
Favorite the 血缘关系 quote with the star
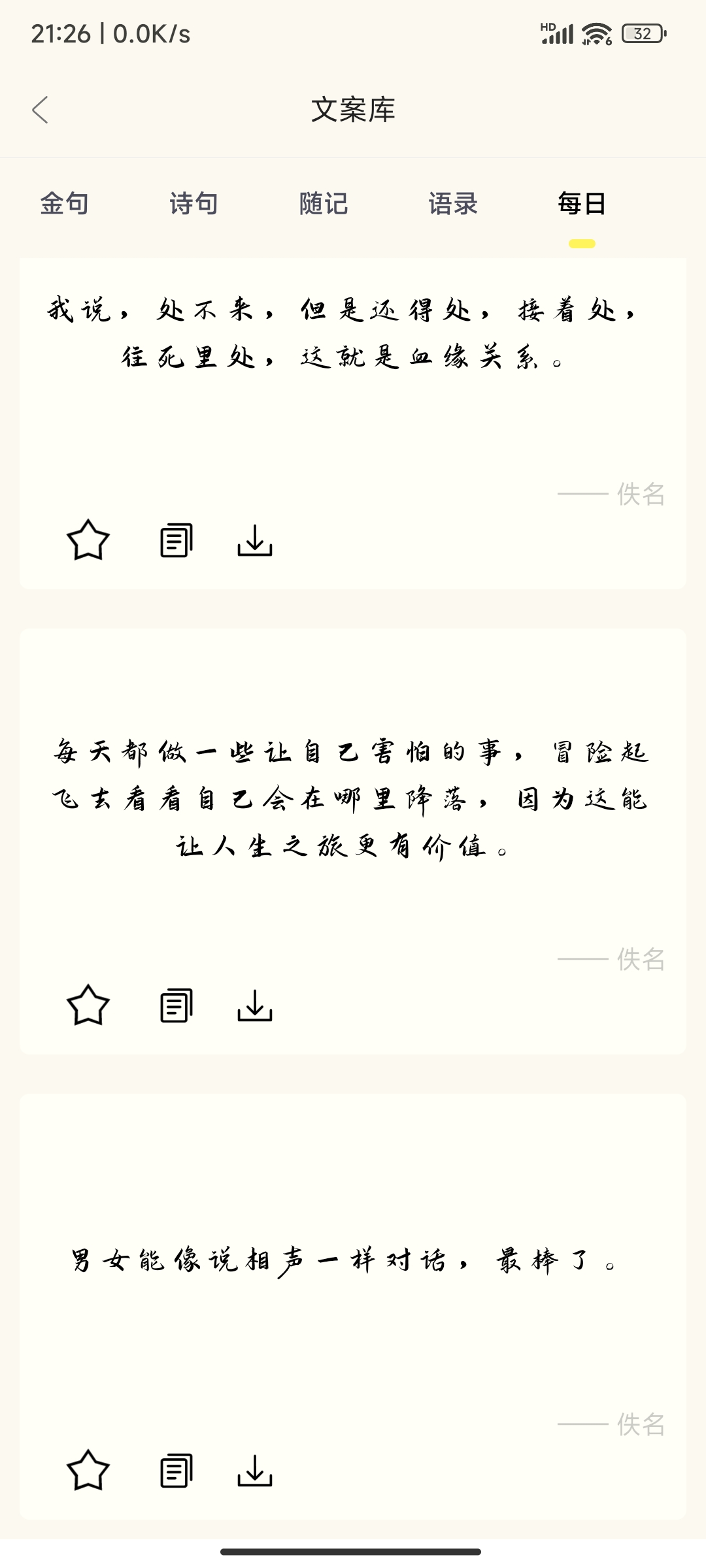click(88, 540)
